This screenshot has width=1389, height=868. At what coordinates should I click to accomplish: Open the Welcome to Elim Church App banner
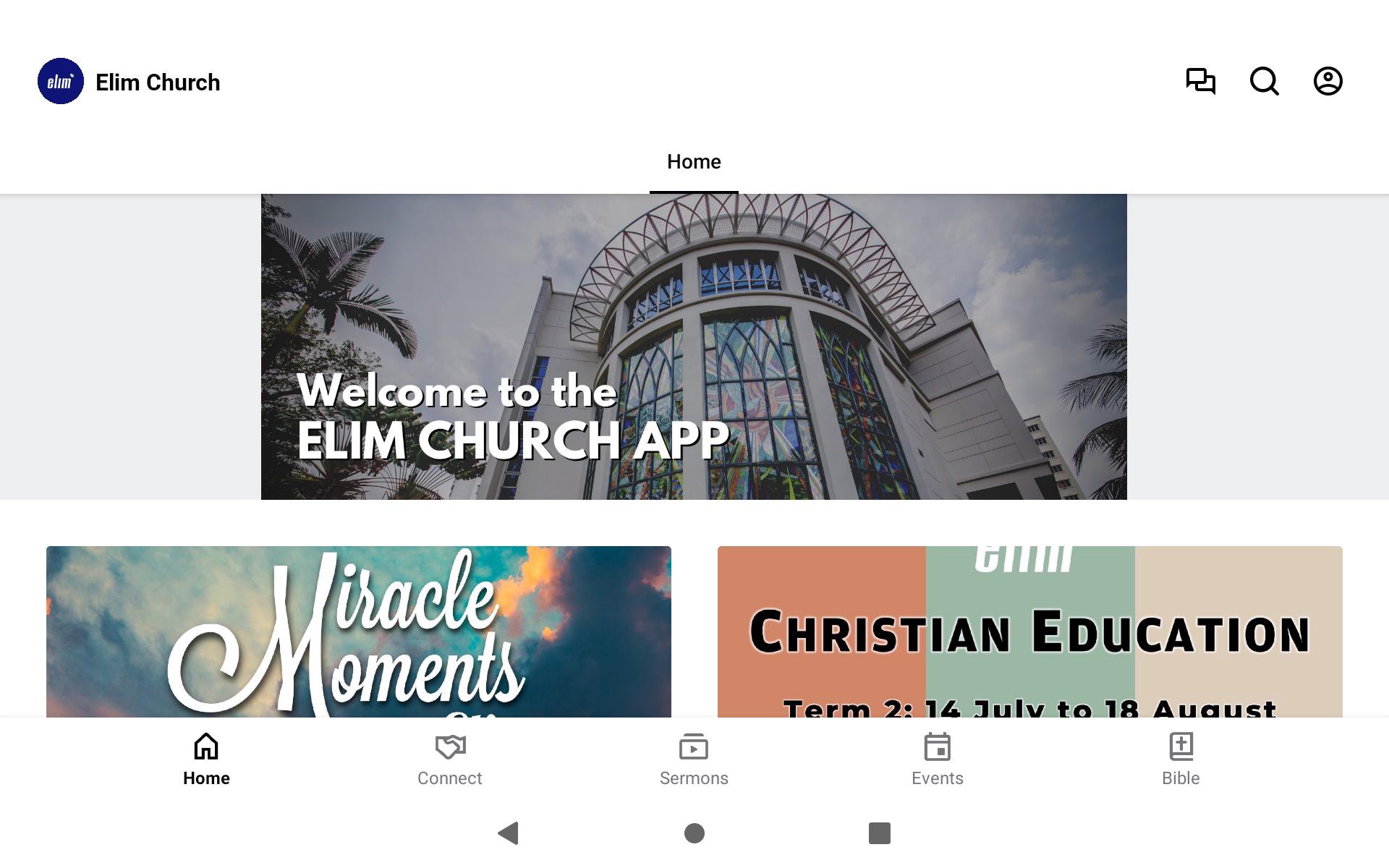point(694,346)
